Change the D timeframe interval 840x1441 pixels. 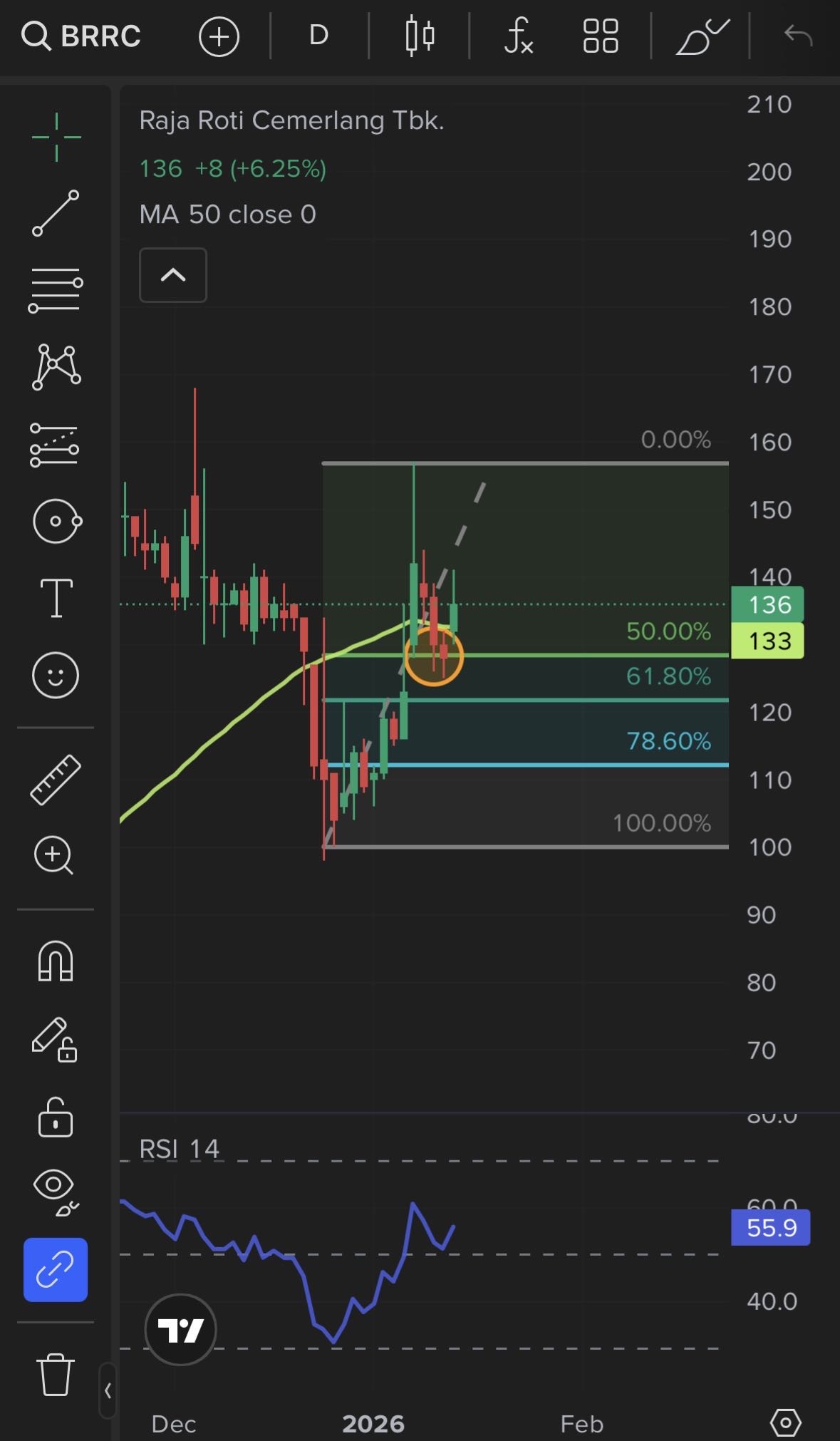click(318, 35)
